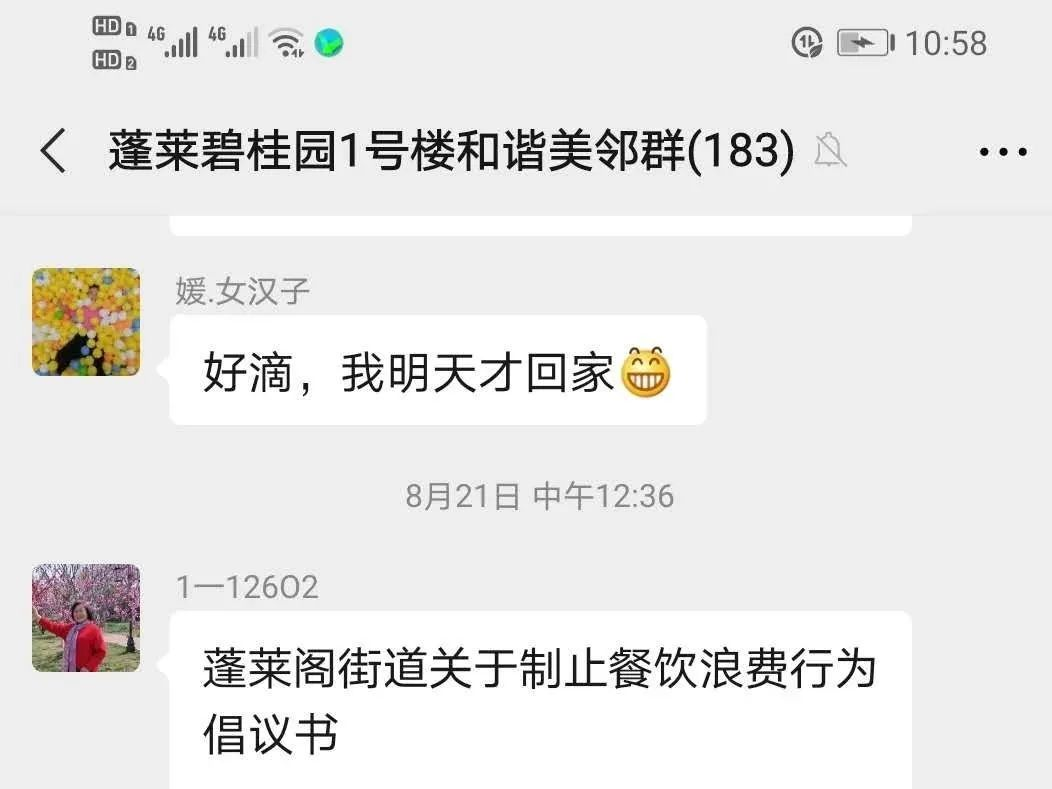Open the avatar of member 1一12602
This screenshot has width=1052, height=789.
pyautogui.click(x=86, y=618)
